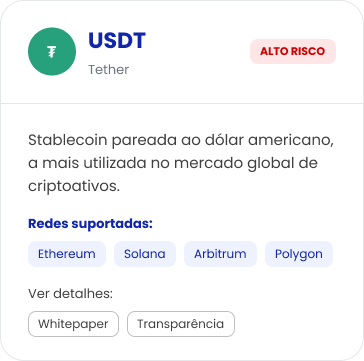Screen dimensions: 364x361
Task: Select the Arbitrum network chip
Action: [x=220, y=254]
